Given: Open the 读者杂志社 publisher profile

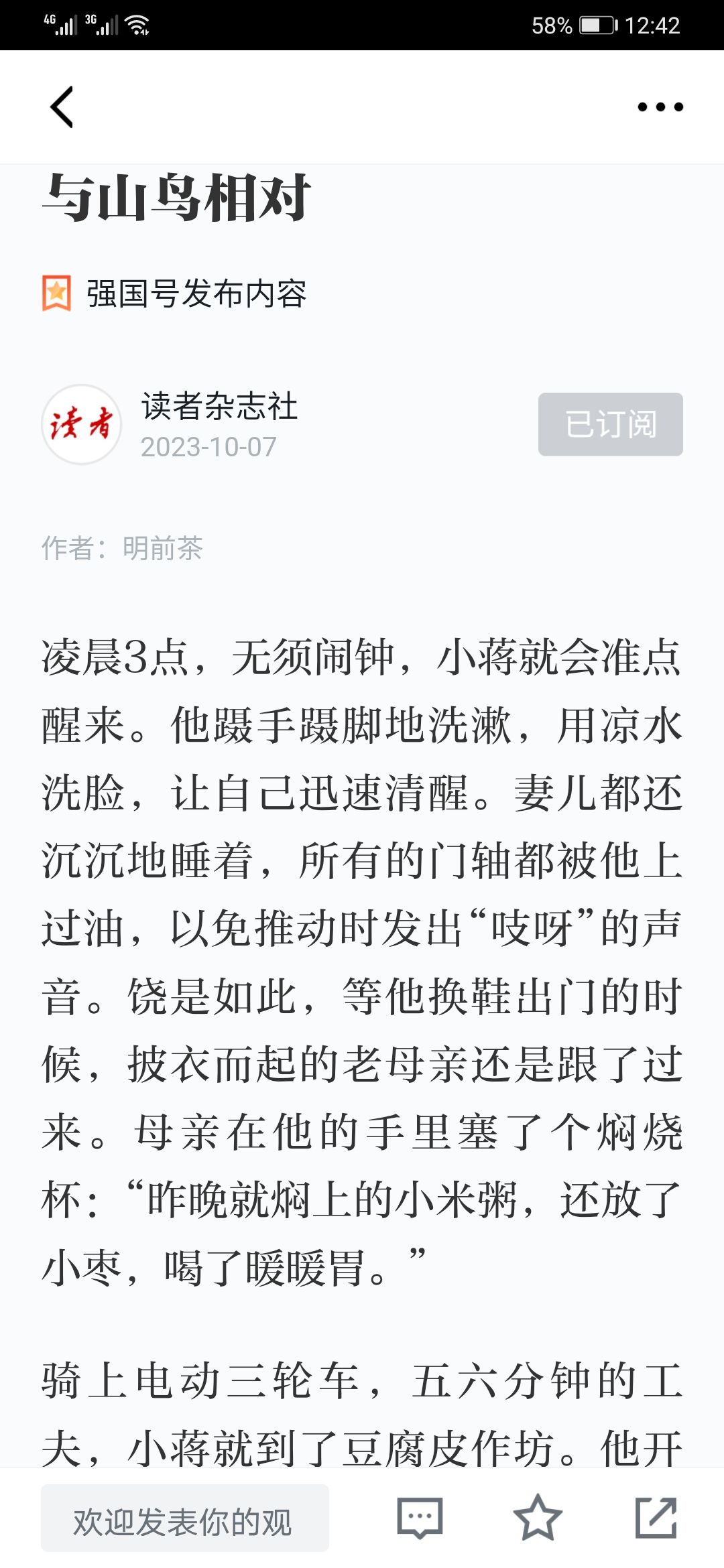Looking at the screenshot, I should pos(219,406).
